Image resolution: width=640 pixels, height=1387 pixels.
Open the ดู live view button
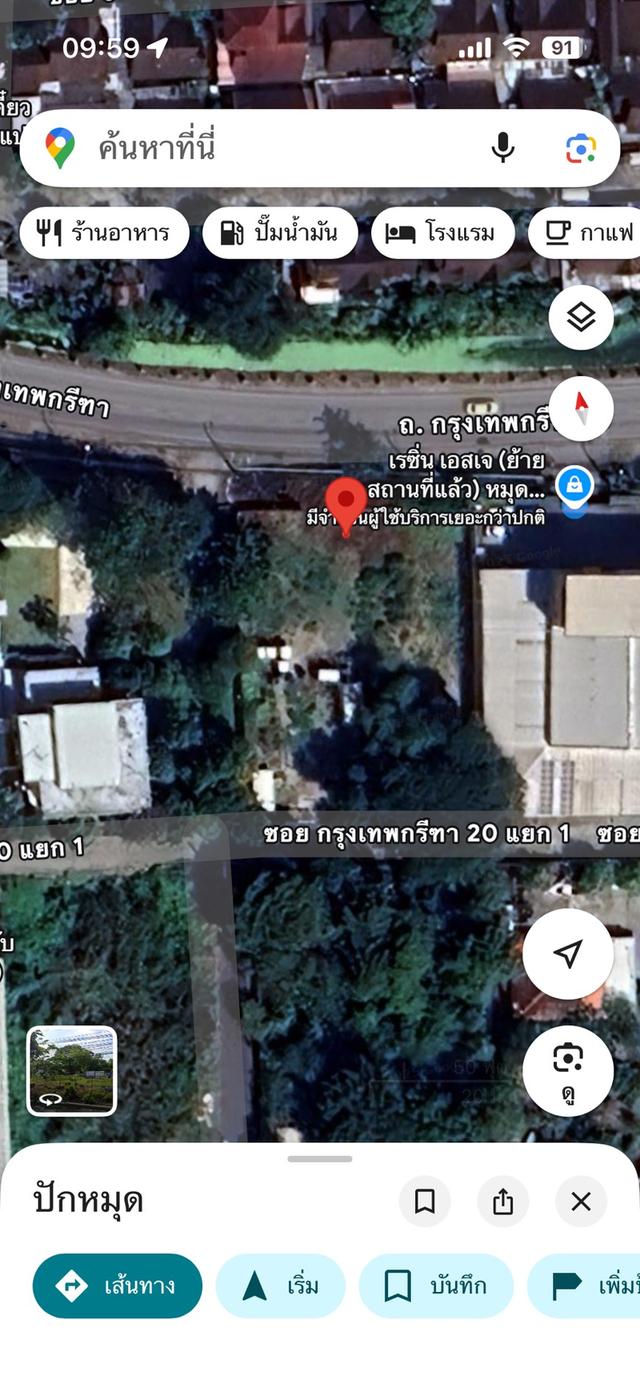tap(568, 1070)
